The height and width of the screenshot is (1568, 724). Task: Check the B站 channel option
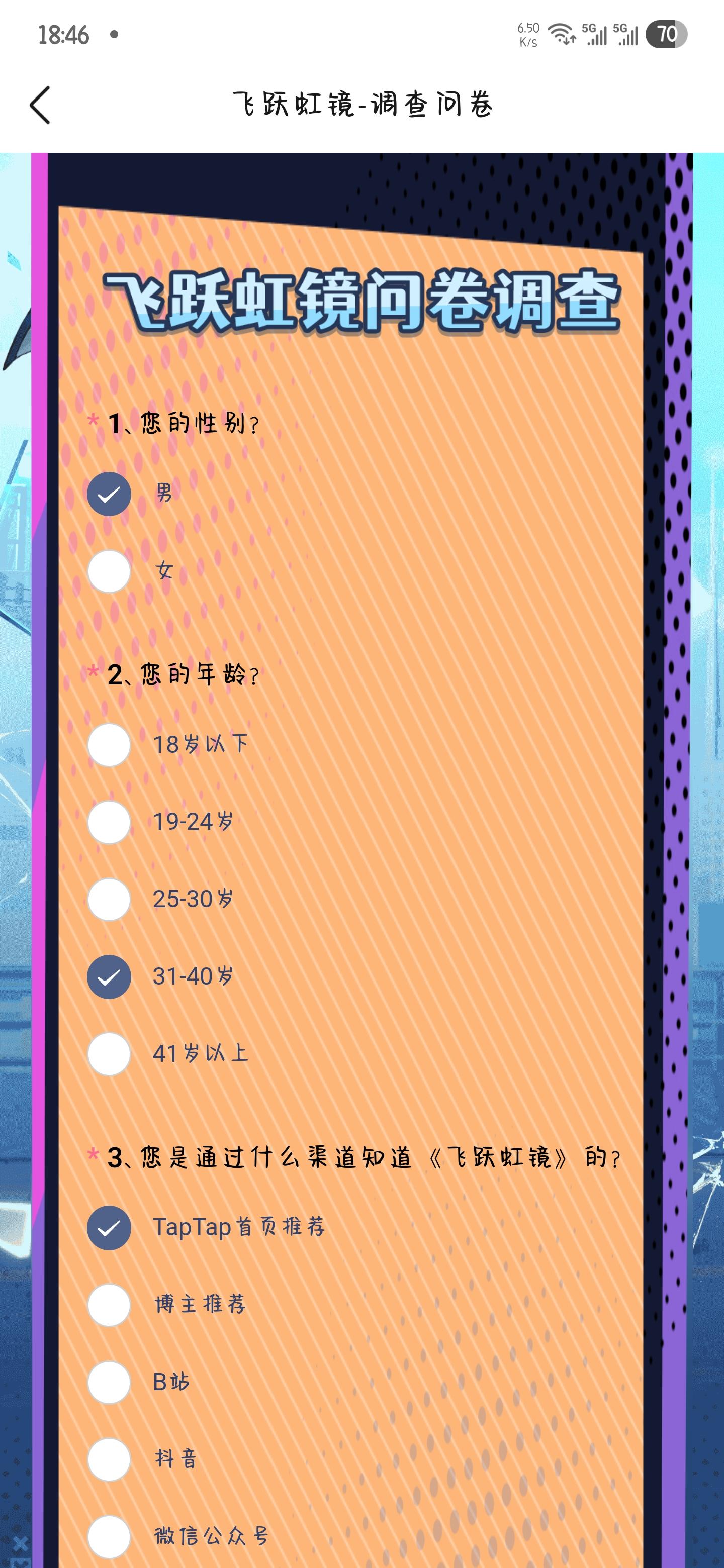110,1382
